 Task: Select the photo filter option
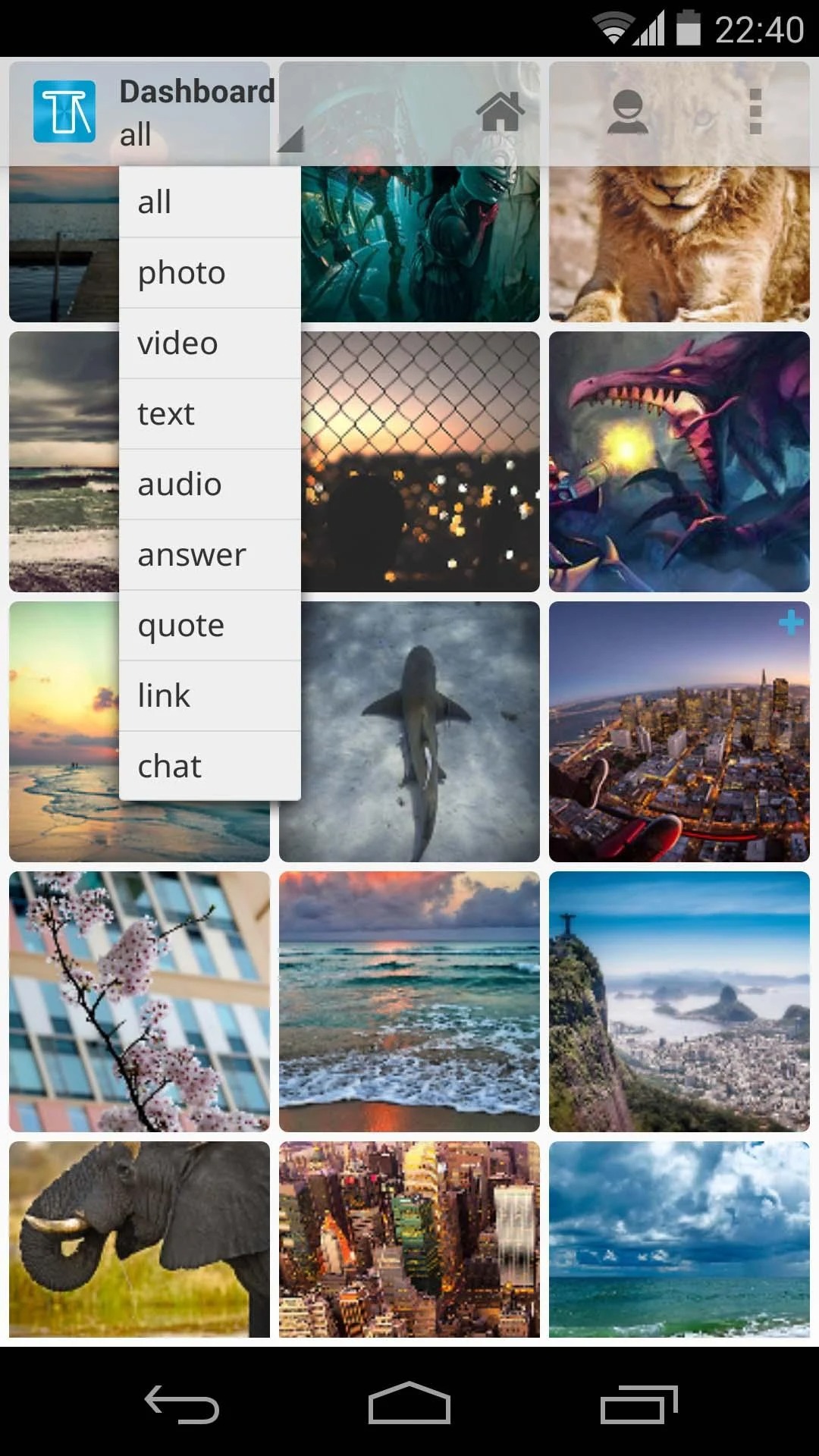210,273
